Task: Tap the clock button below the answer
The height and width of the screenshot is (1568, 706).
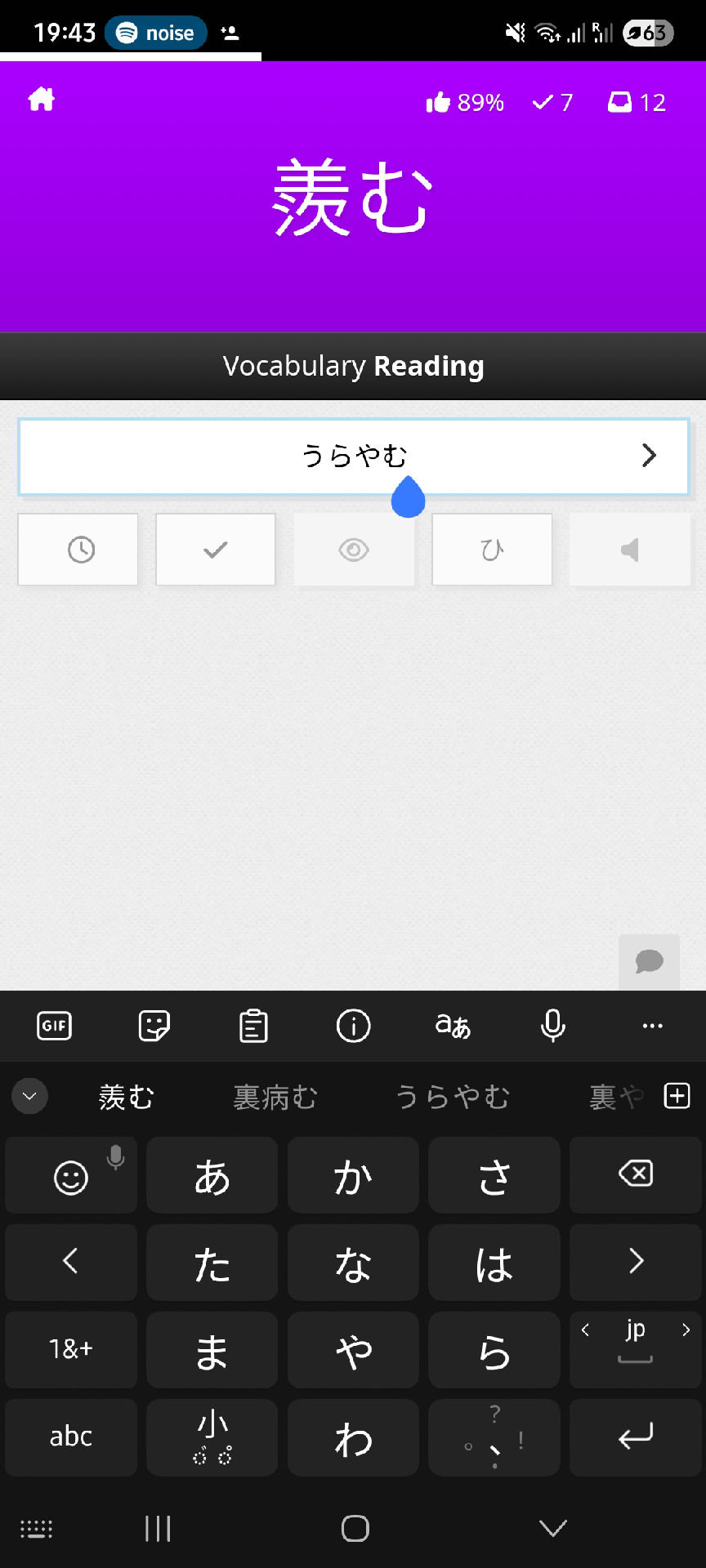Action: click(78, 550)
